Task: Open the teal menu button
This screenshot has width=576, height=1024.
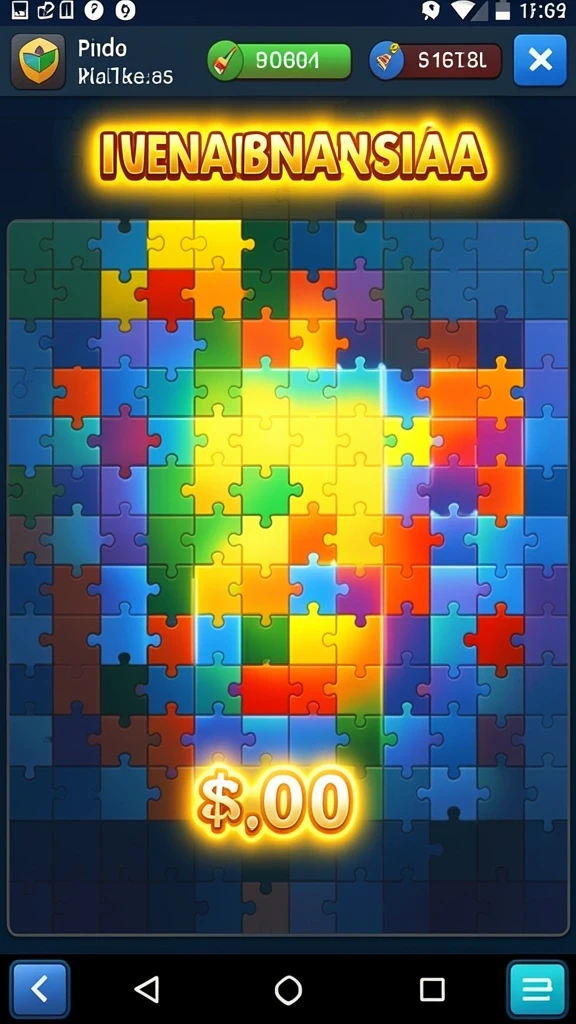Action: tap(537, 990)
